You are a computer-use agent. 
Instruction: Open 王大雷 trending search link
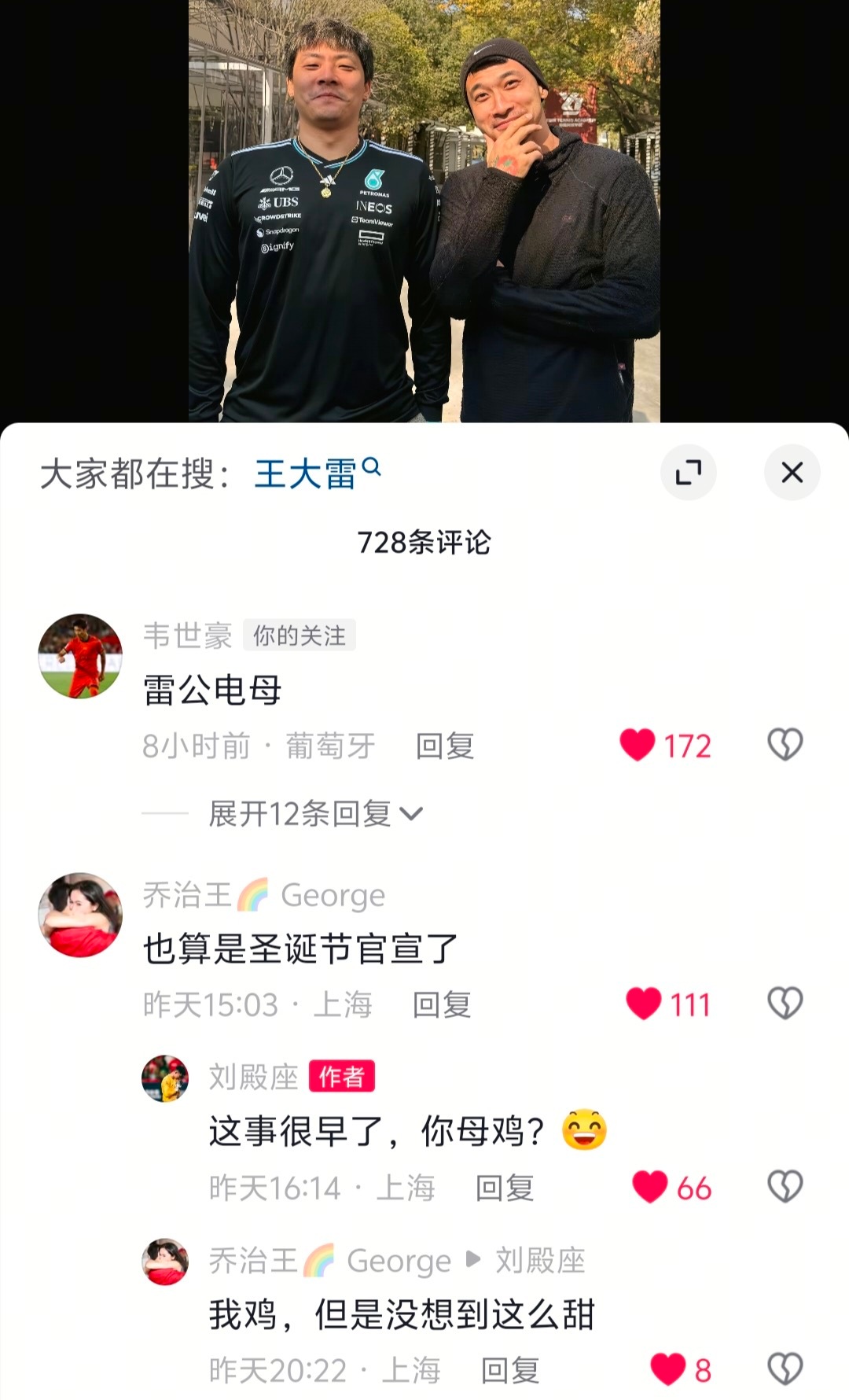point(307,470)
